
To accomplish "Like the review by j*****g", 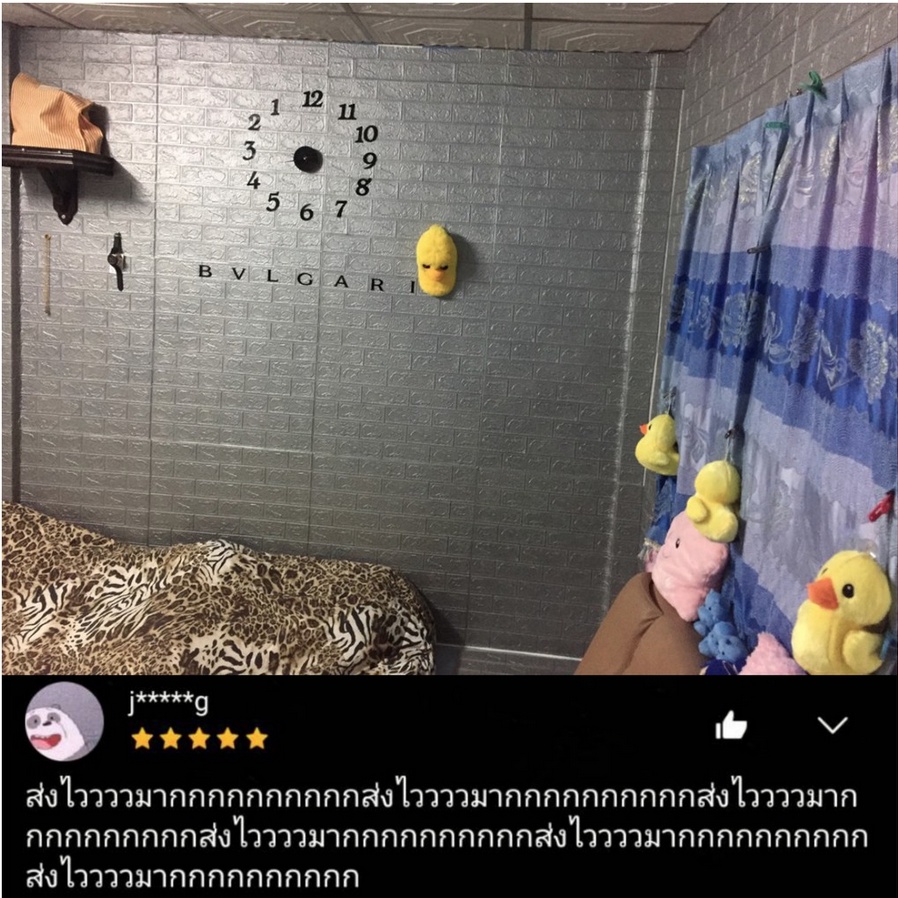I will pos(731,725).
